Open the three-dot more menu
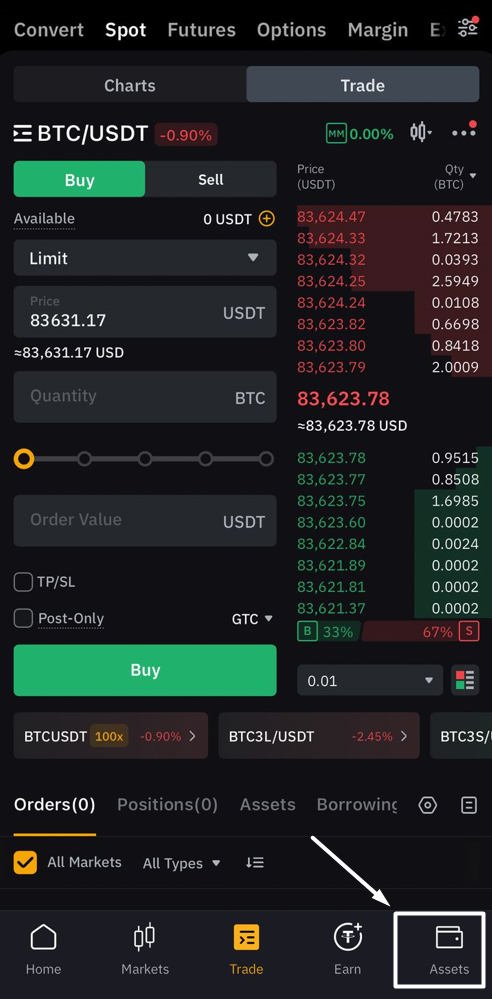The image size is (492, 999). click(463, 133)
